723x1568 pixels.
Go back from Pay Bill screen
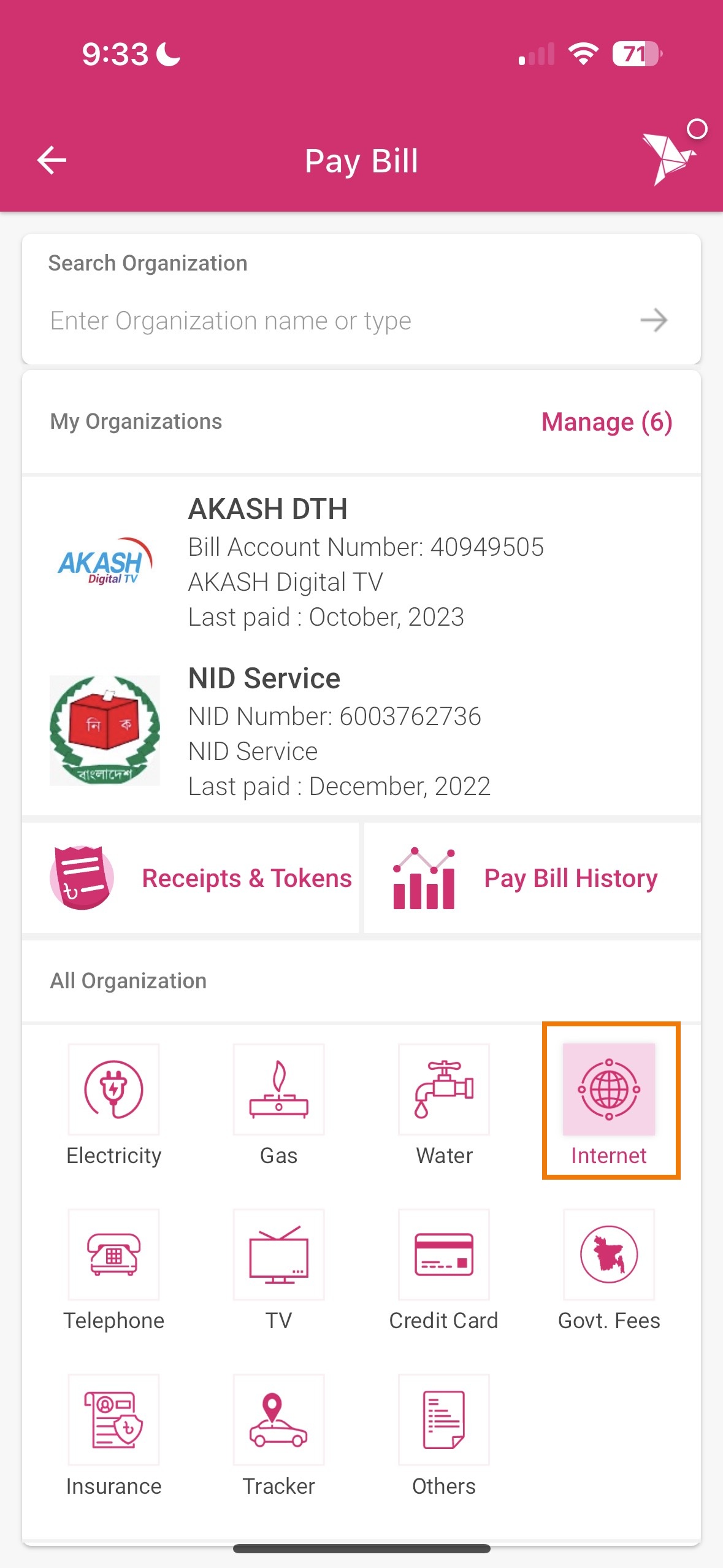click(52, 161)
